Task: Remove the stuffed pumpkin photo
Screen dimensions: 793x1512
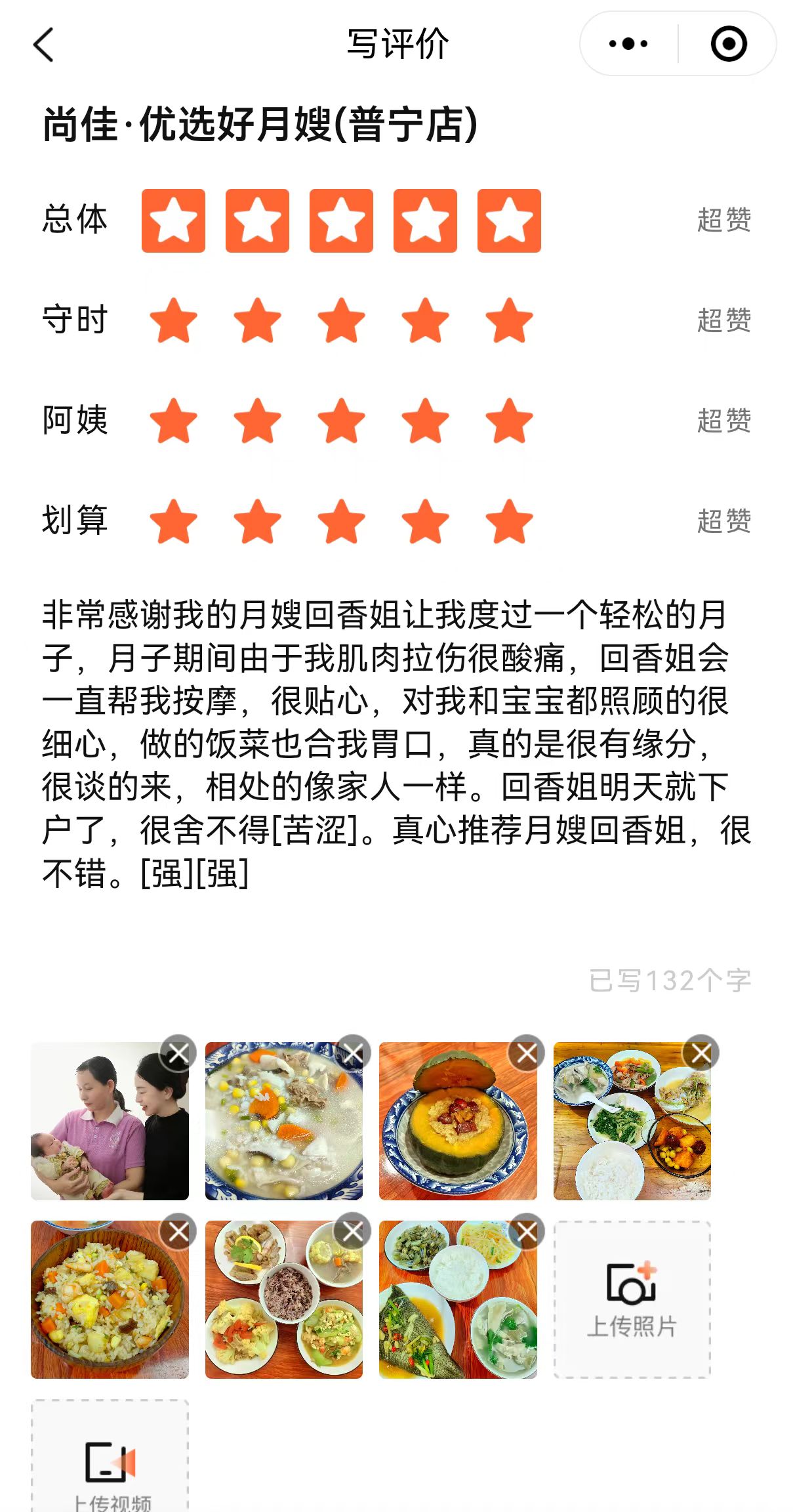Action: click(527, 1054)
